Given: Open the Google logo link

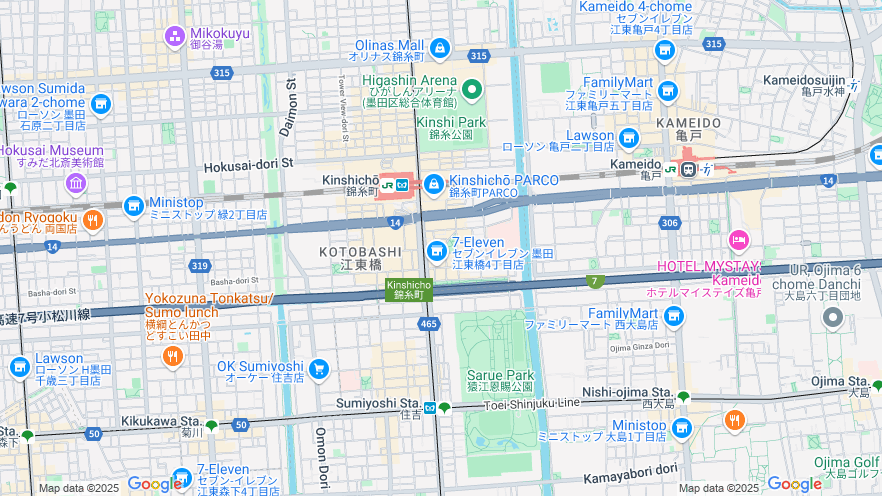Looking at the screenshot, I should (x=154, y=484).
